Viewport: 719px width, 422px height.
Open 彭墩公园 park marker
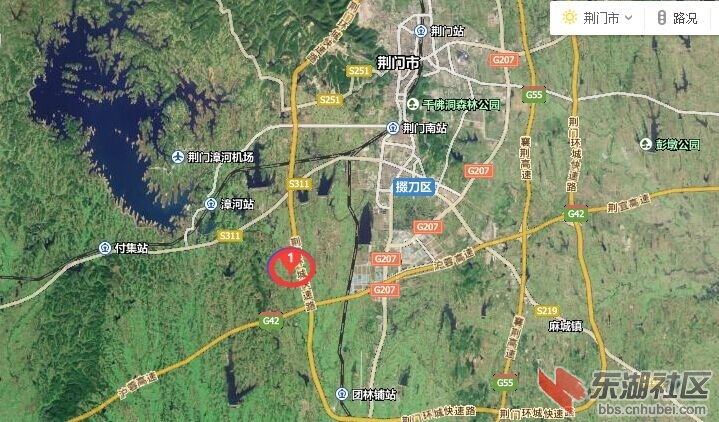(647, 144)
